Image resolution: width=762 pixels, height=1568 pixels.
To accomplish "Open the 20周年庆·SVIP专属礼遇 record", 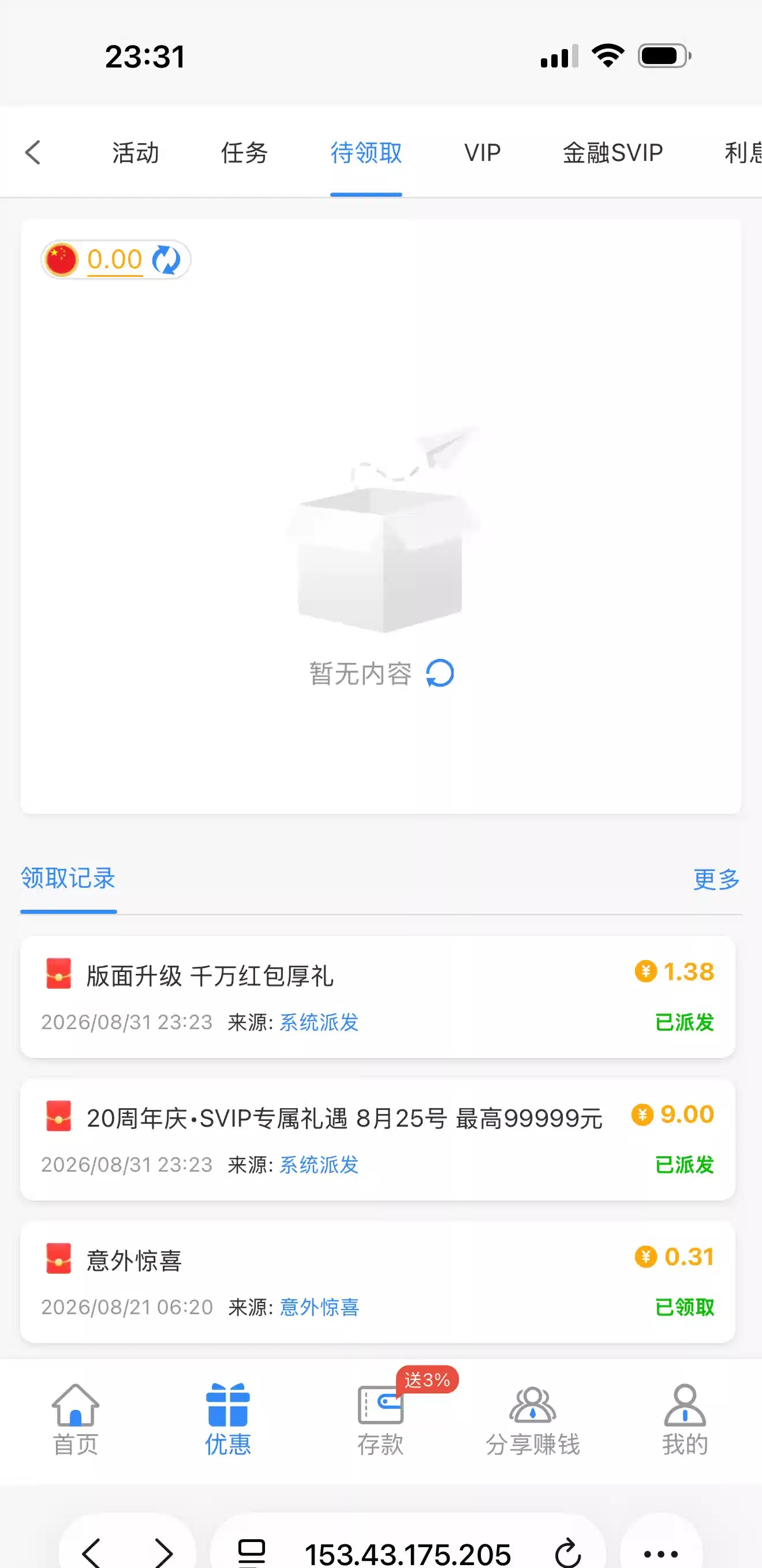I will coord(378,1139).
